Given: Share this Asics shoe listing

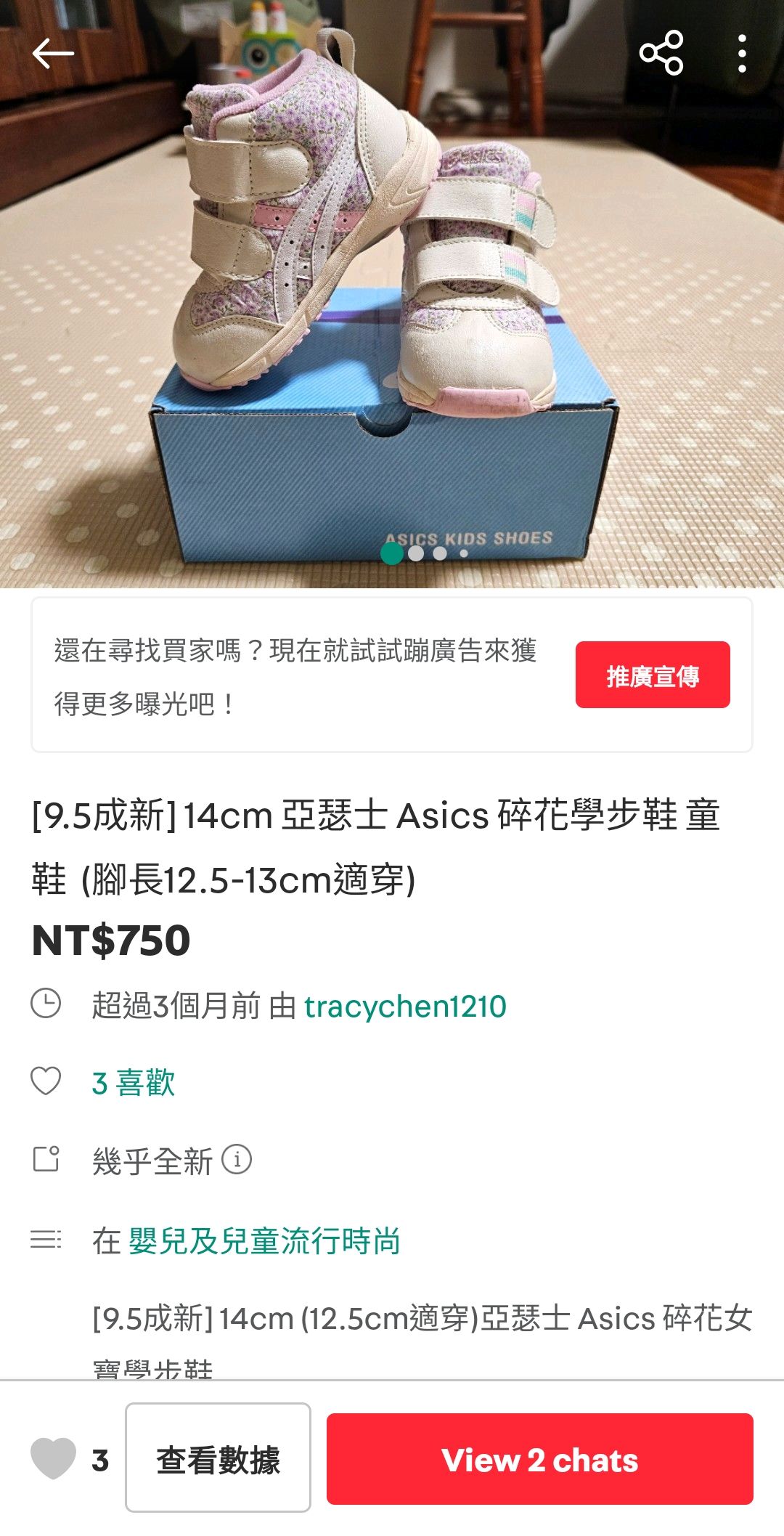Looking at the screenshot, I should (661, 53).
